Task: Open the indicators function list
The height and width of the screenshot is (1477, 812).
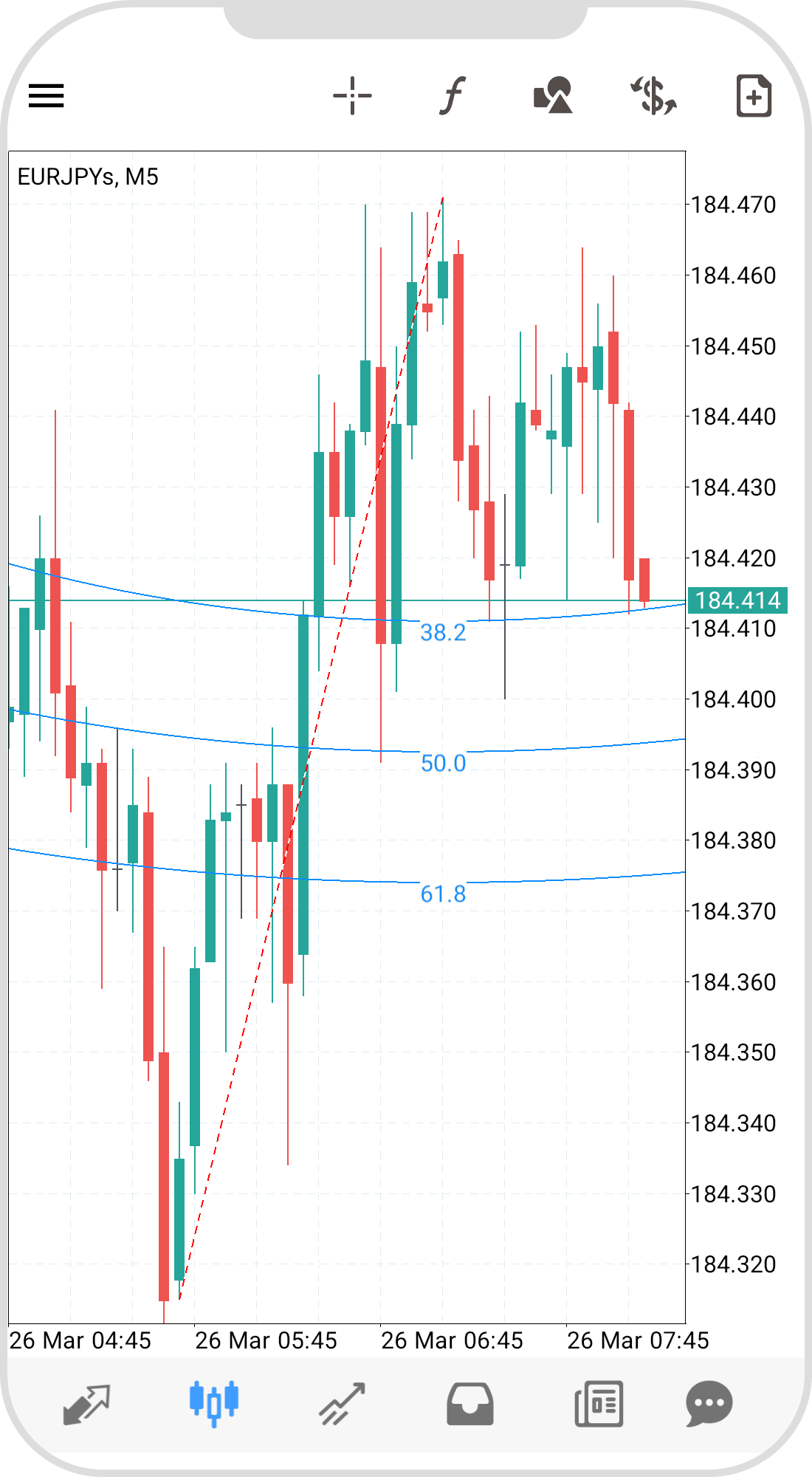Action: [453, 96]
